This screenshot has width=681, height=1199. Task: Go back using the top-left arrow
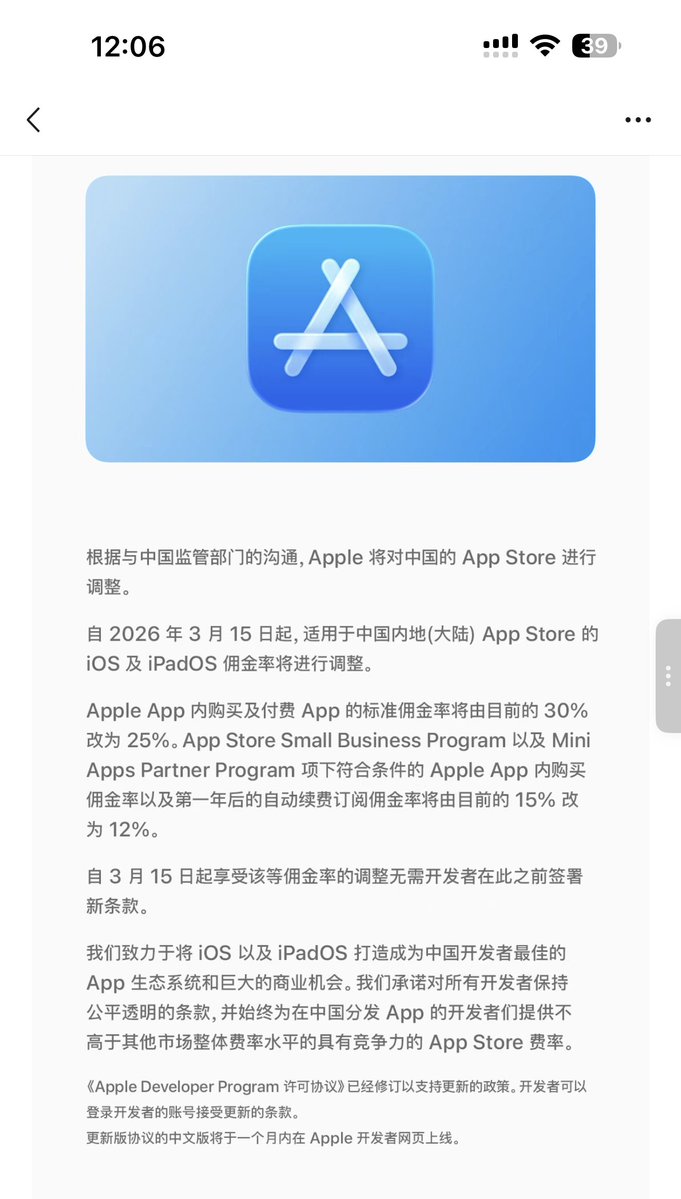tap(34, 120)
